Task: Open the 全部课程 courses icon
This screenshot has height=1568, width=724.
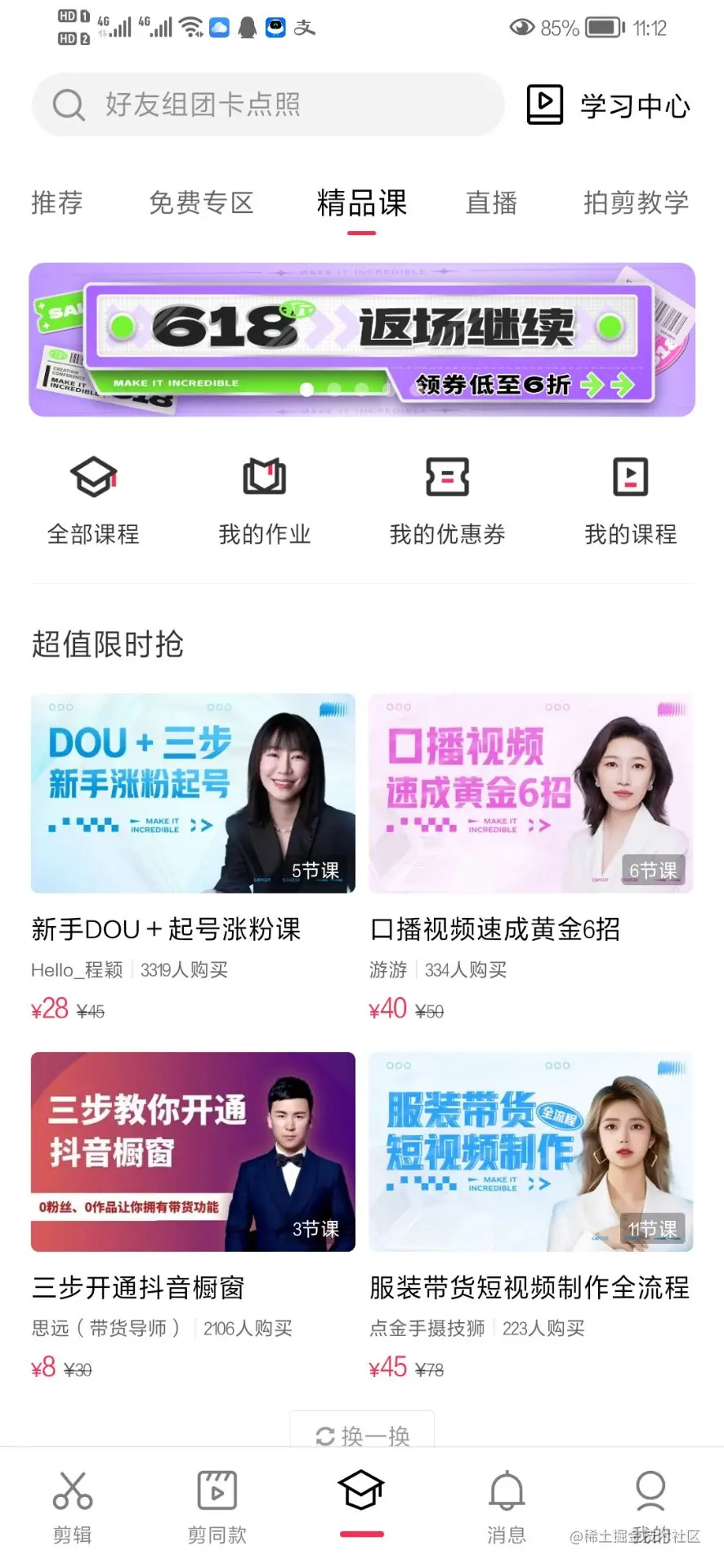Action: point(94,498)
